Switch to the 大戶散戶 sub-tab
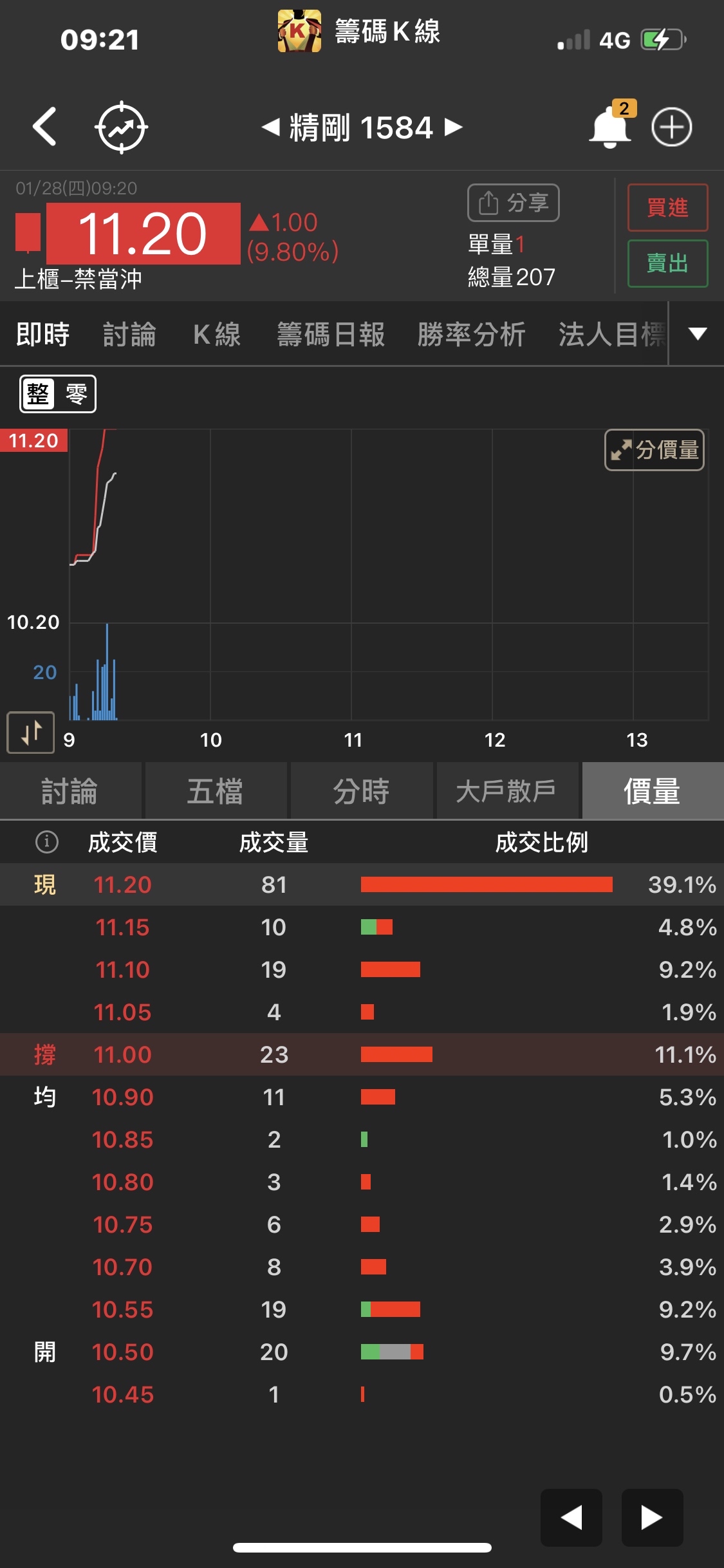The width and height of the screenshot is (724, 1568). pos(506,791)
